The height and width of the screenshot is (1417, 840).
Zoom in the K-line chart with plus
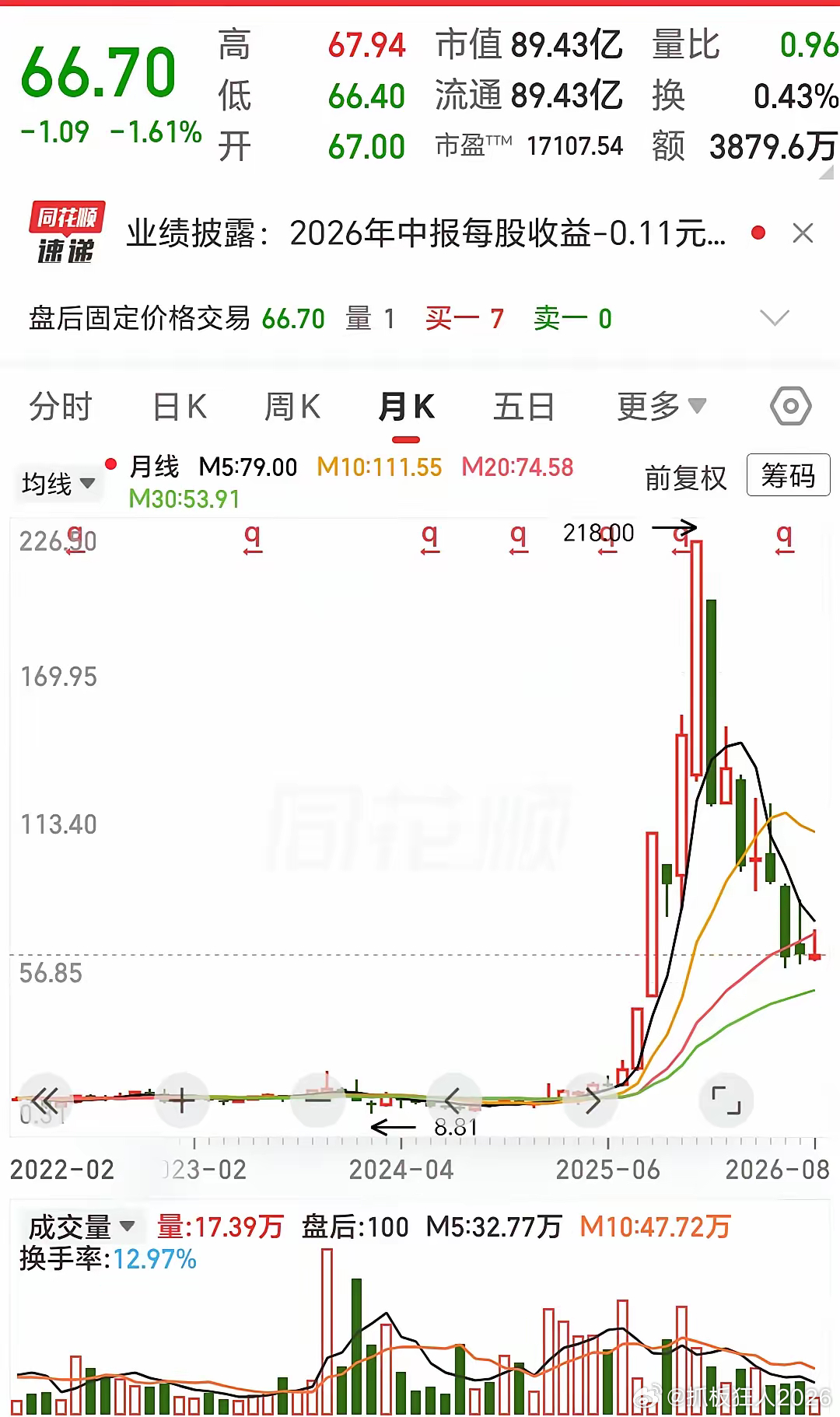(x=182, y=1100)
